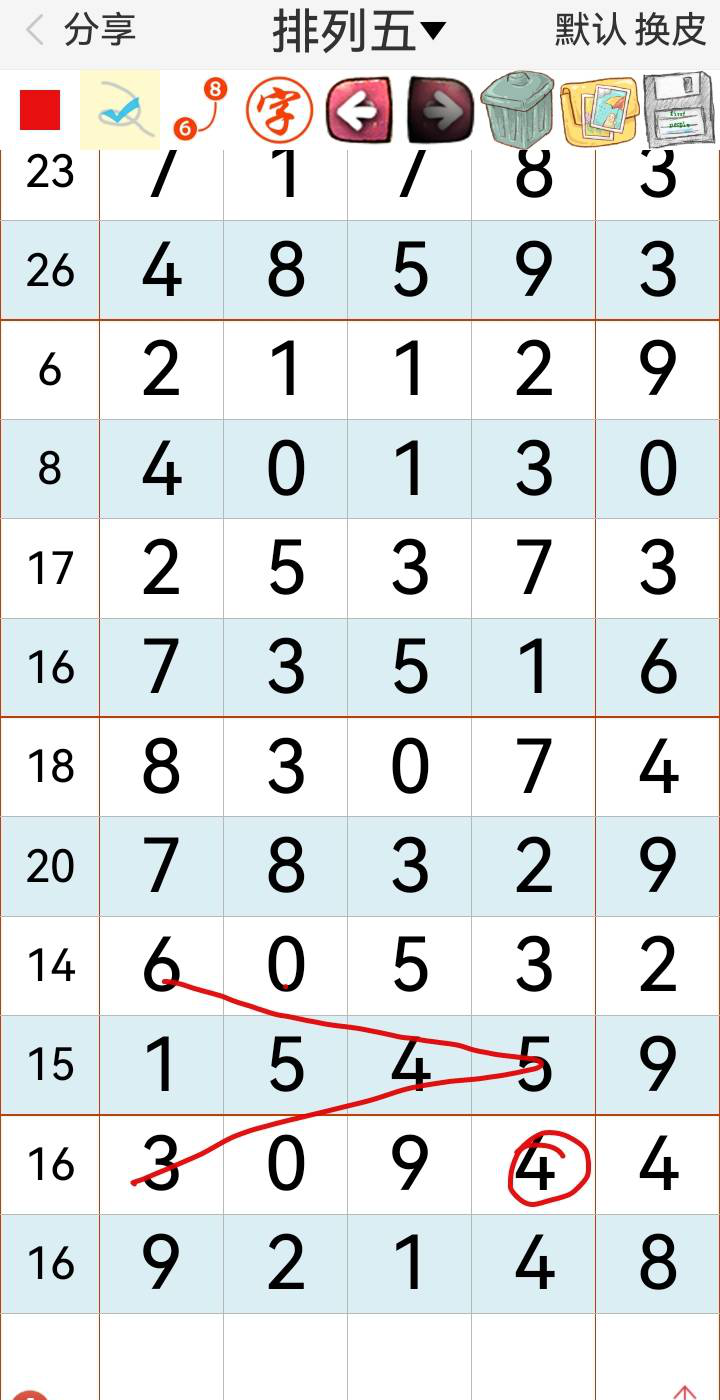Viewport: 720px width, 1400px height.
Task: Save with the floppy disk icon
Action: (x=680, y=110)
